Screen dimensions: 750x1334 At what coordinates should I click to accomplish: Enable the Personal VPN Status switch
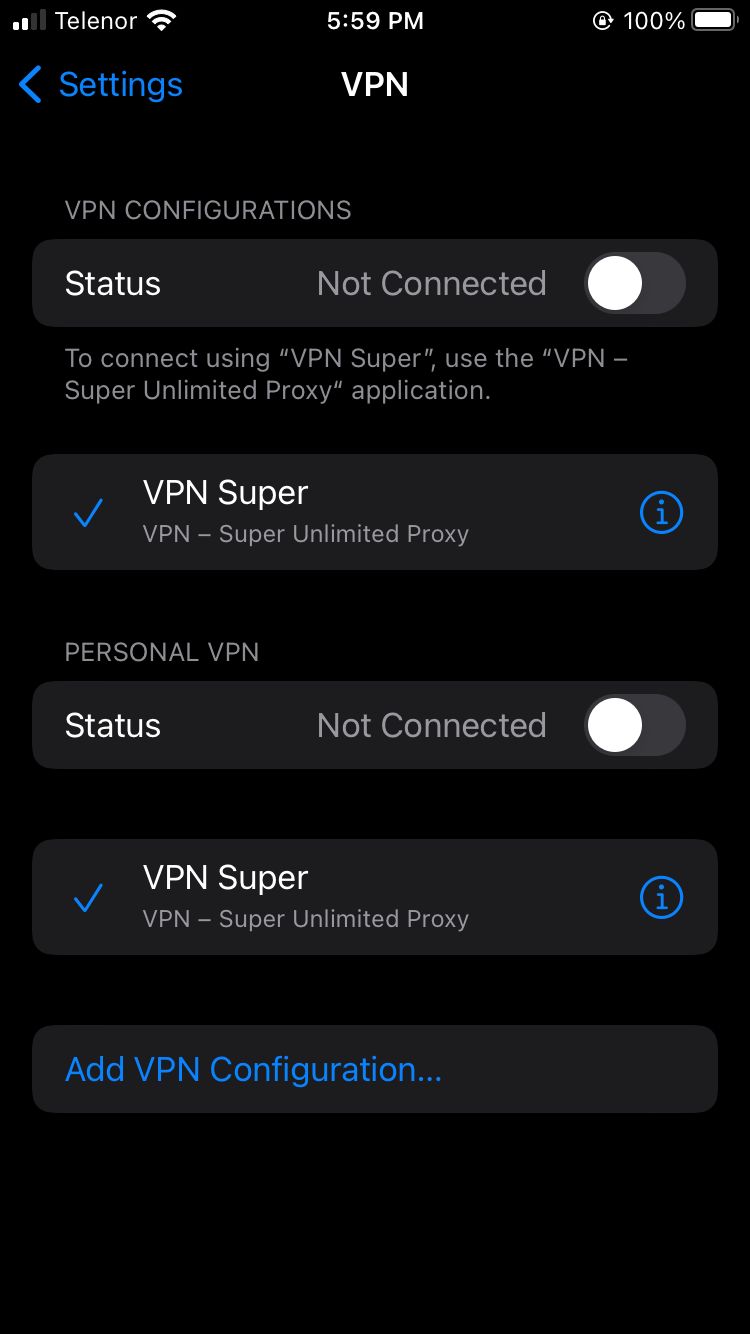click(x=634, y=725)
